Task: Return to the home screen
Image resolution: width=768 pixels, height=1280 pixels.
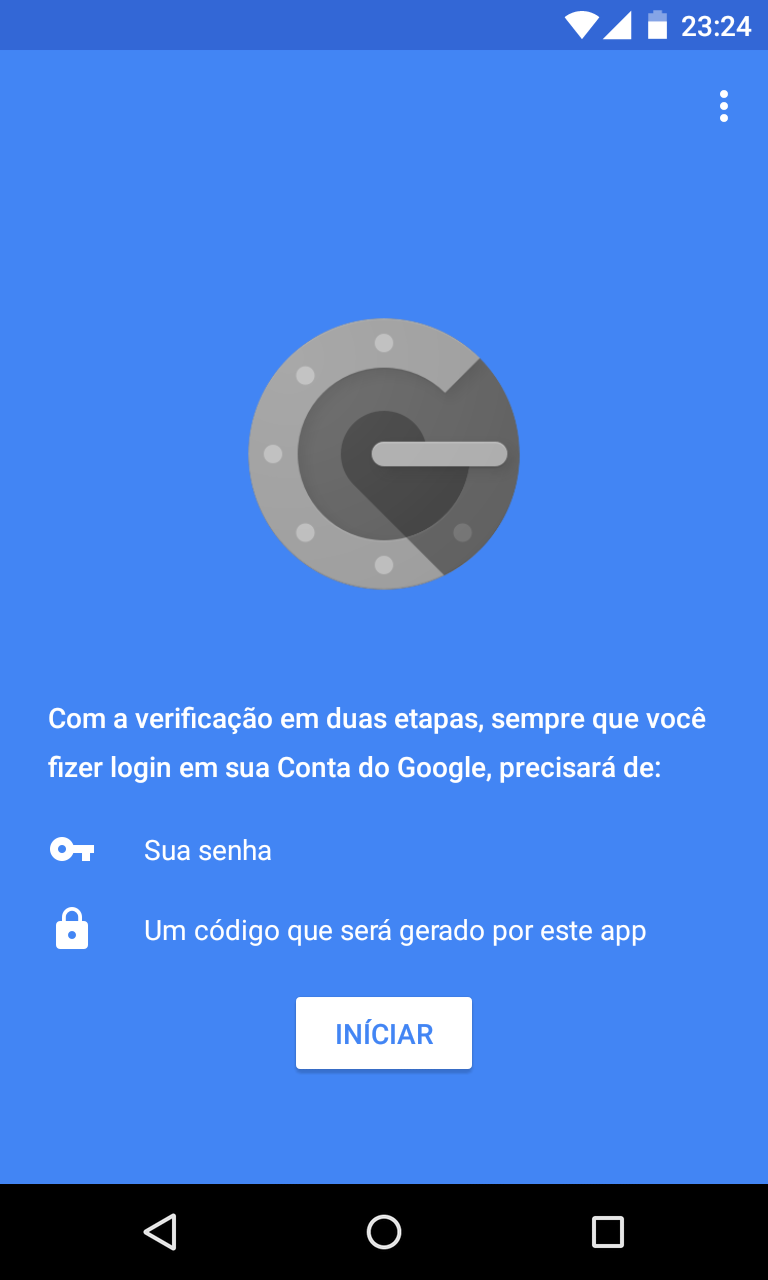Action: (384, 1232)
